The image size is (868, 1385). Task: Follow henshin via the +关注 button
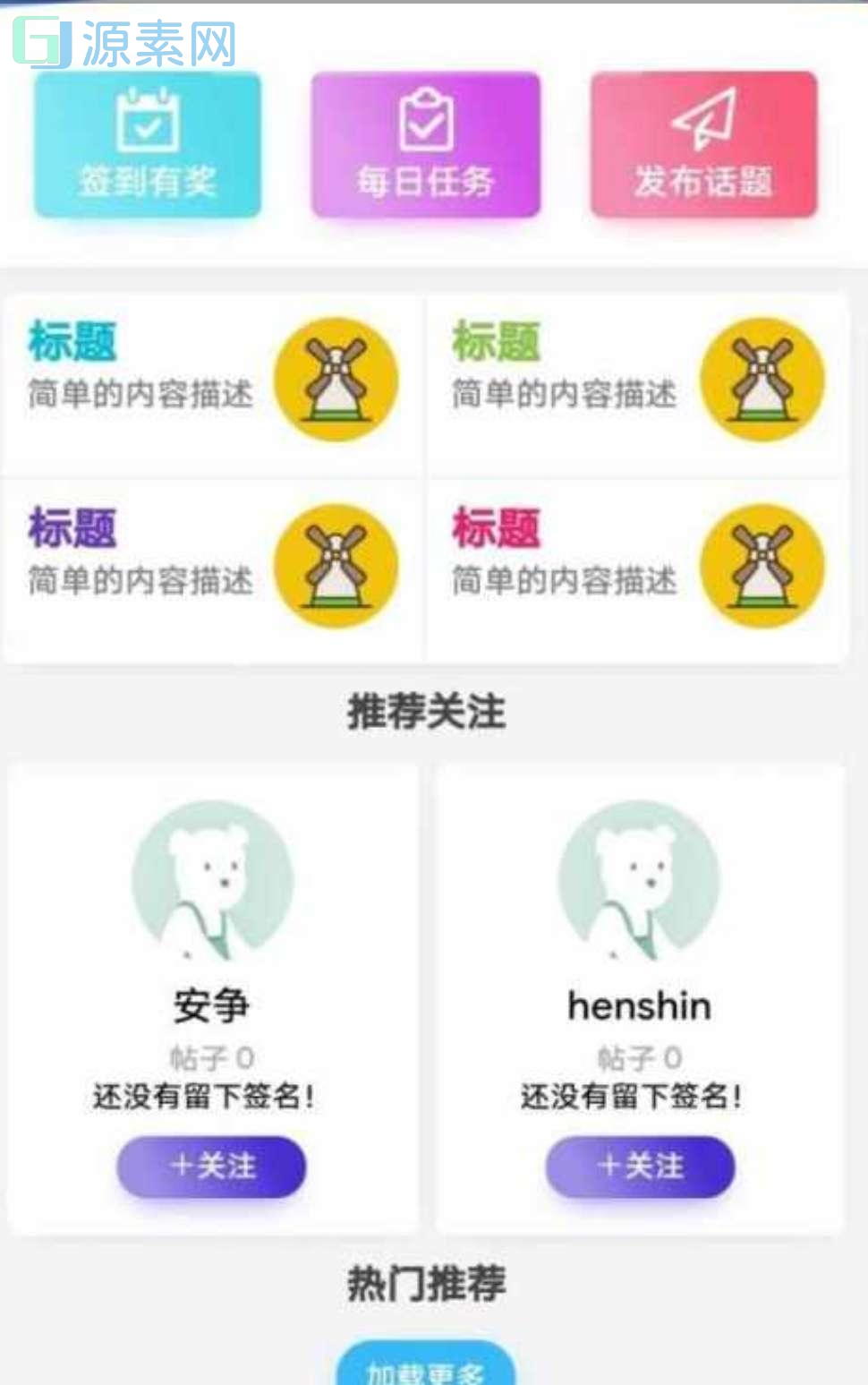pyautogui.click(x=639, y=1167)
